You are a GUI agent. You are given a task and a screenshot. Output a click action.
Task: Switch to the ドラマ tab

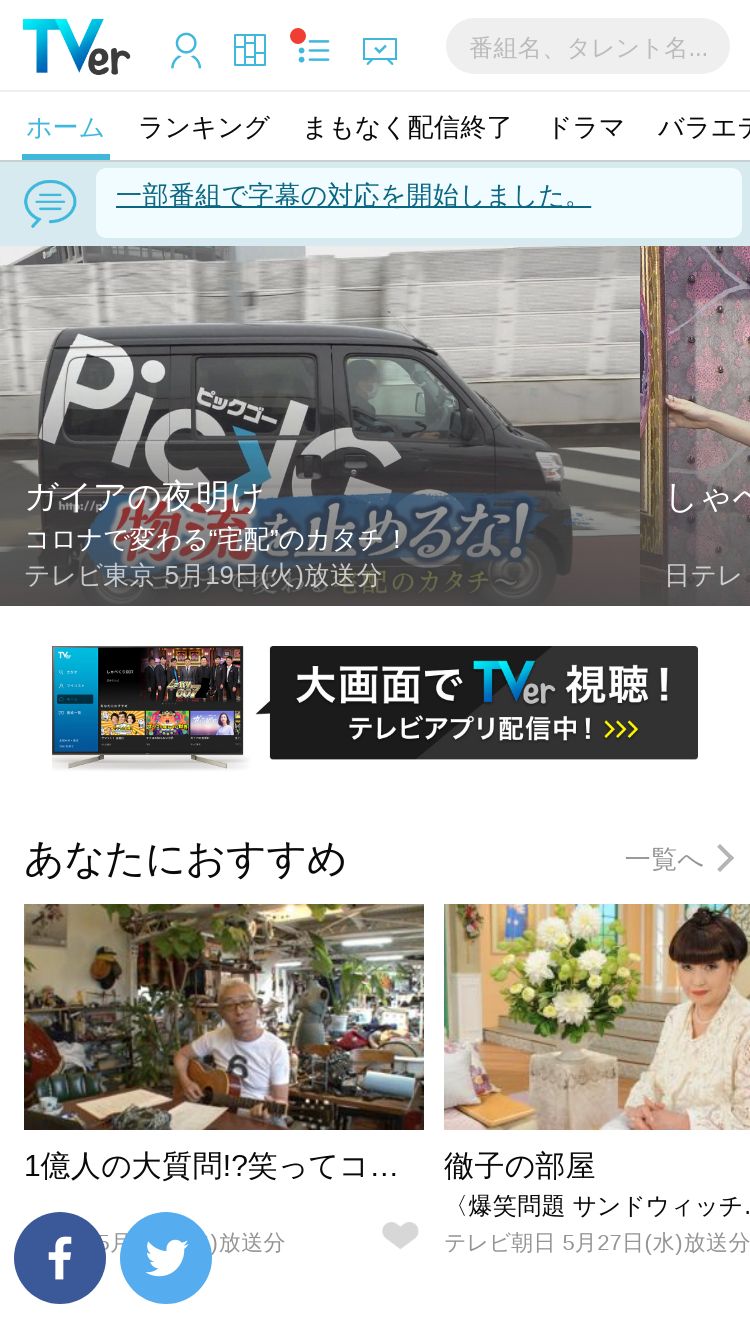tap(586, 128)
